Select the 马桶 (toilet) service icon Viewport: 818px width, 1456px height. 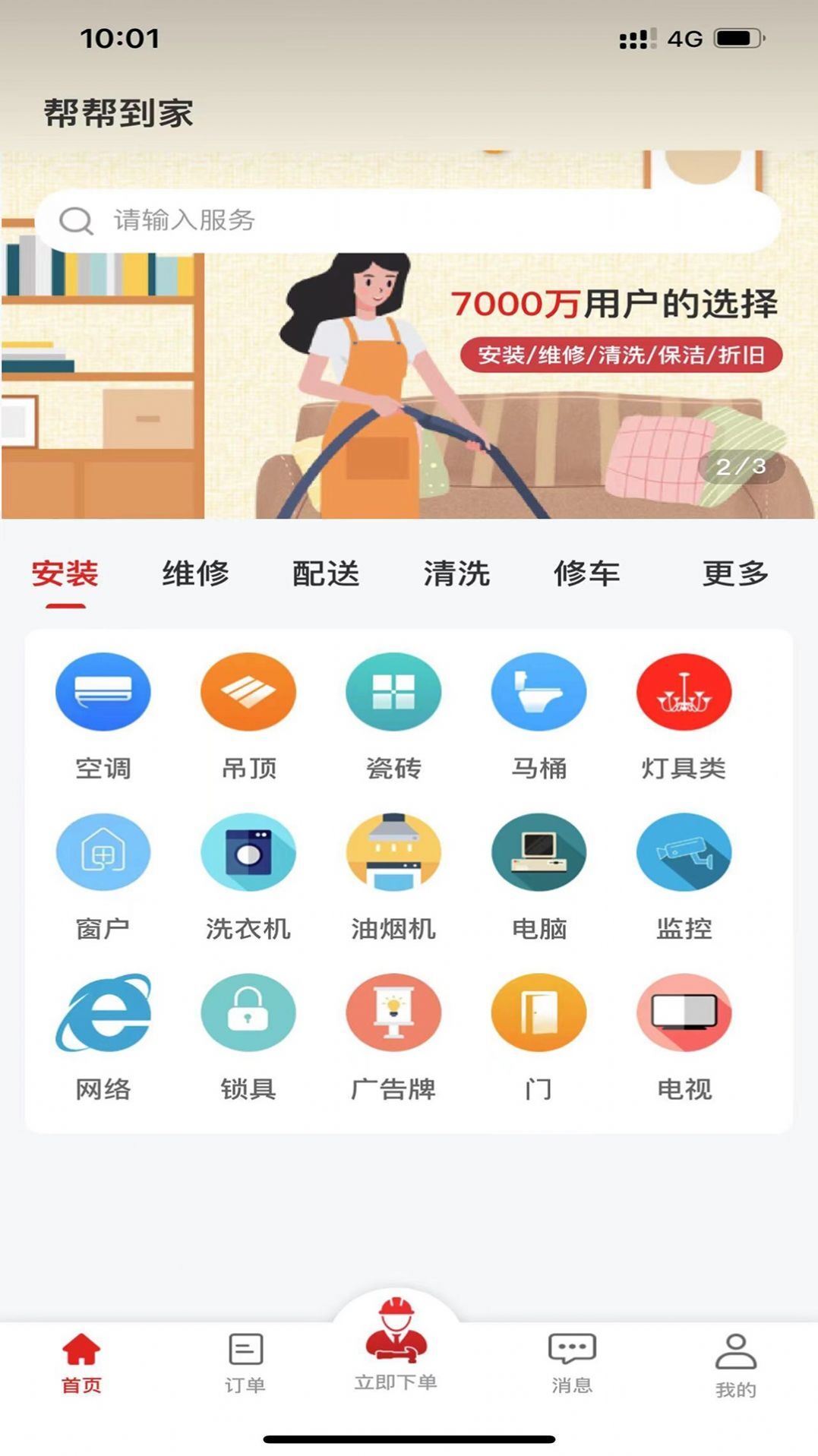tap(538, 692)
